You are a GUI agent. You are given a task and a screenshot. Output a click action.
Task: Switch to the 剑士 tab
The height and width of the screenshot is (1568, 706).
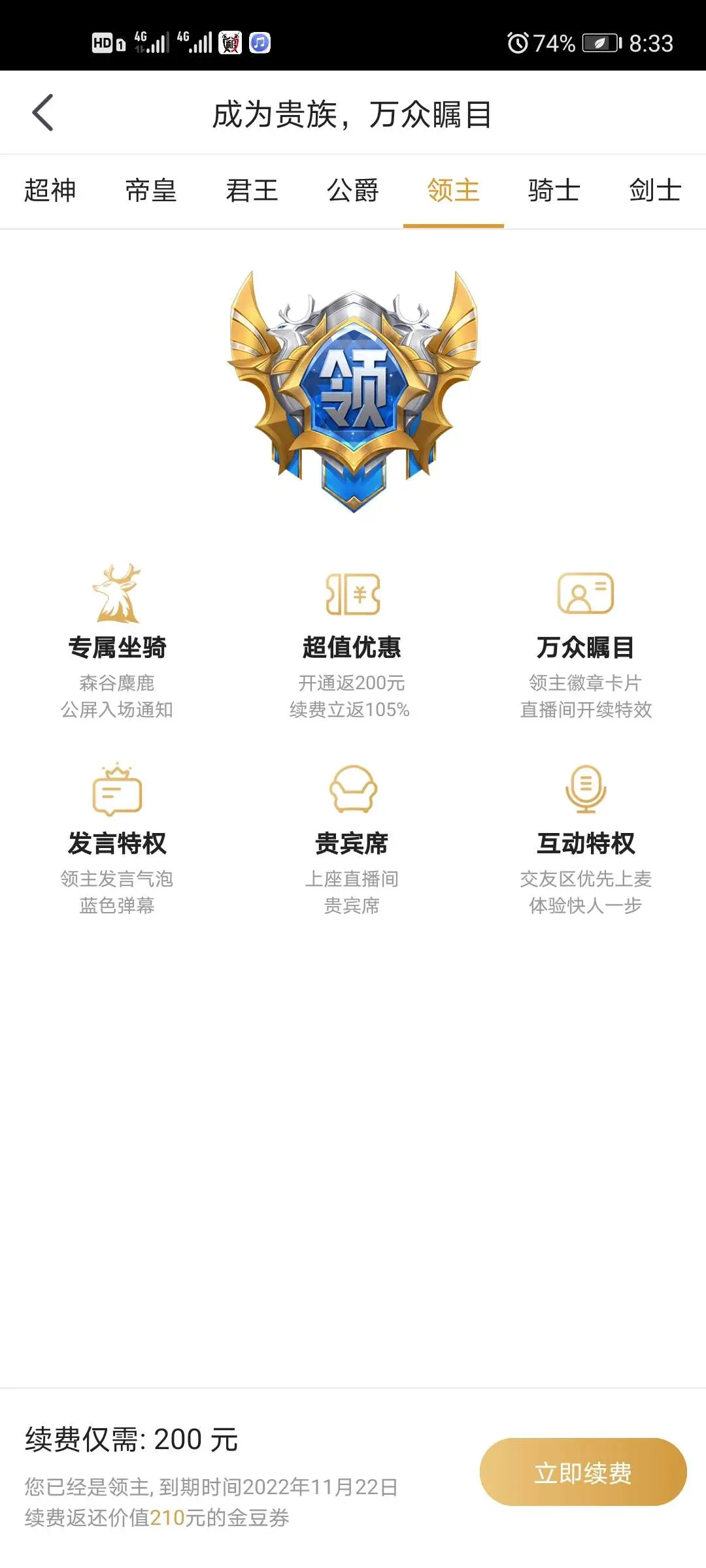pyautogui.click(x=655, y=191)
